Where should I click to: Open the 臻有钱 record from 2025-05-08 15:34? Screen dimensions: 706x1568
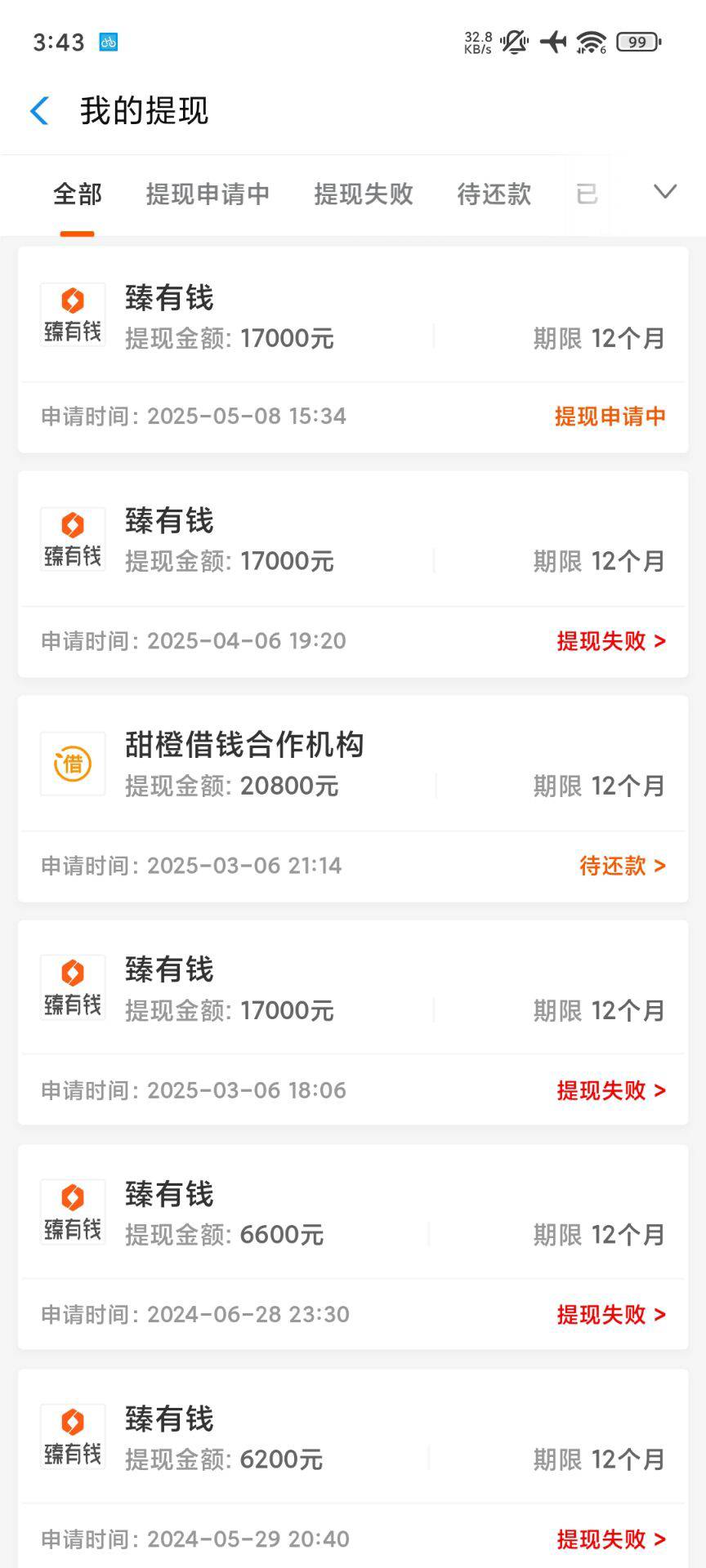coord(353,350)
